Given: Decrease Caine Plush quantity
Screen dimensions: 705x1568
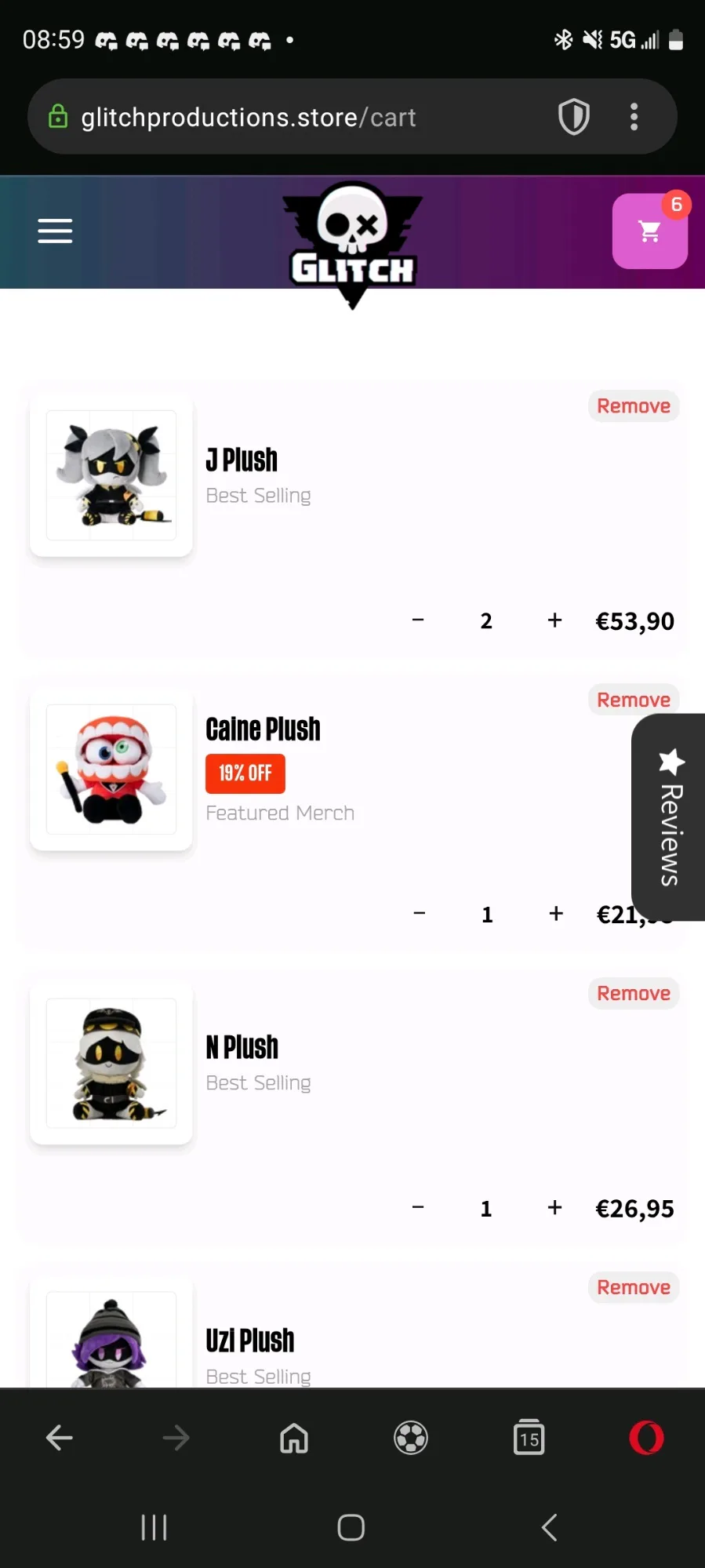Looking at the screenshot, I should point(420,914).
